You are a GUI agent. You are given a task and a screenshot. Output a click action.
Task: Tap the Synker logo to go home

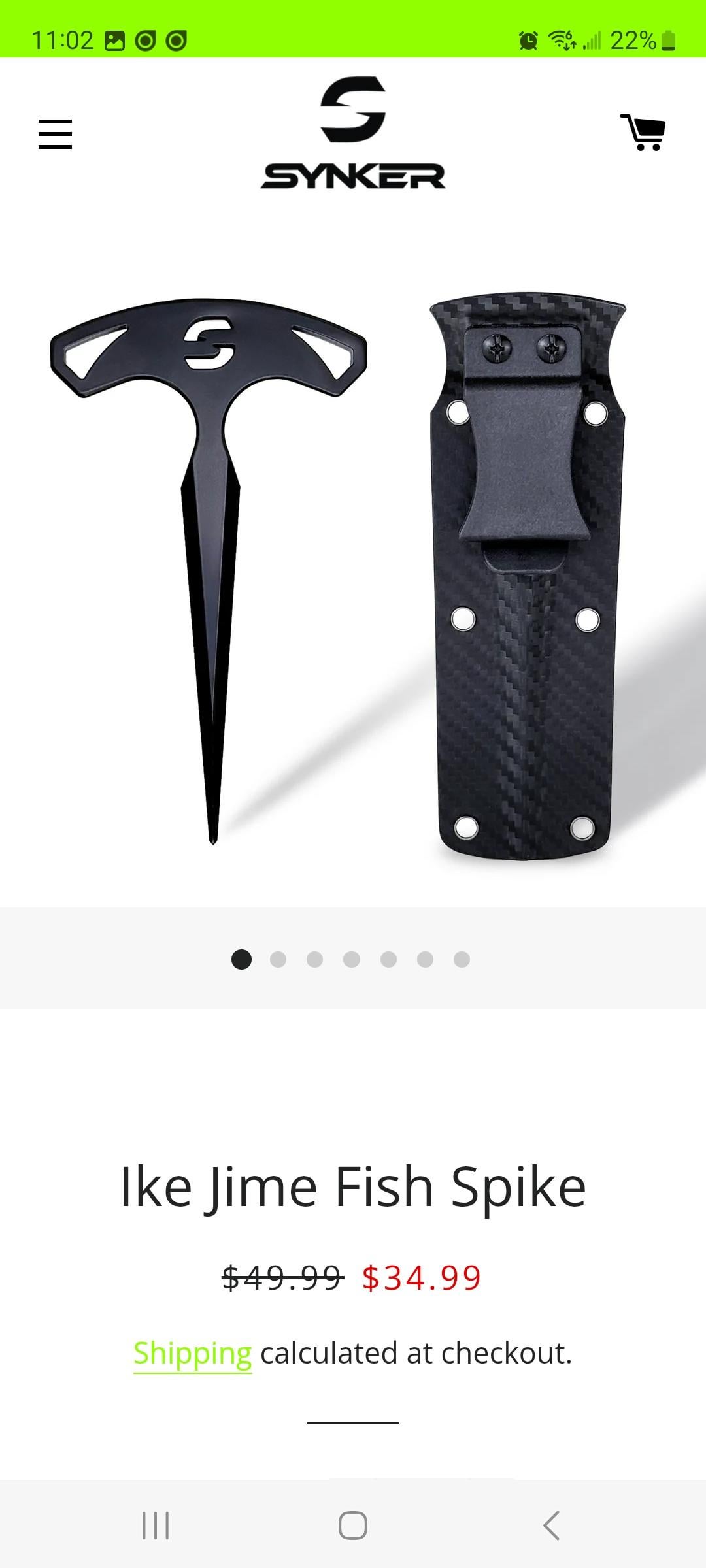pos(353,133)
